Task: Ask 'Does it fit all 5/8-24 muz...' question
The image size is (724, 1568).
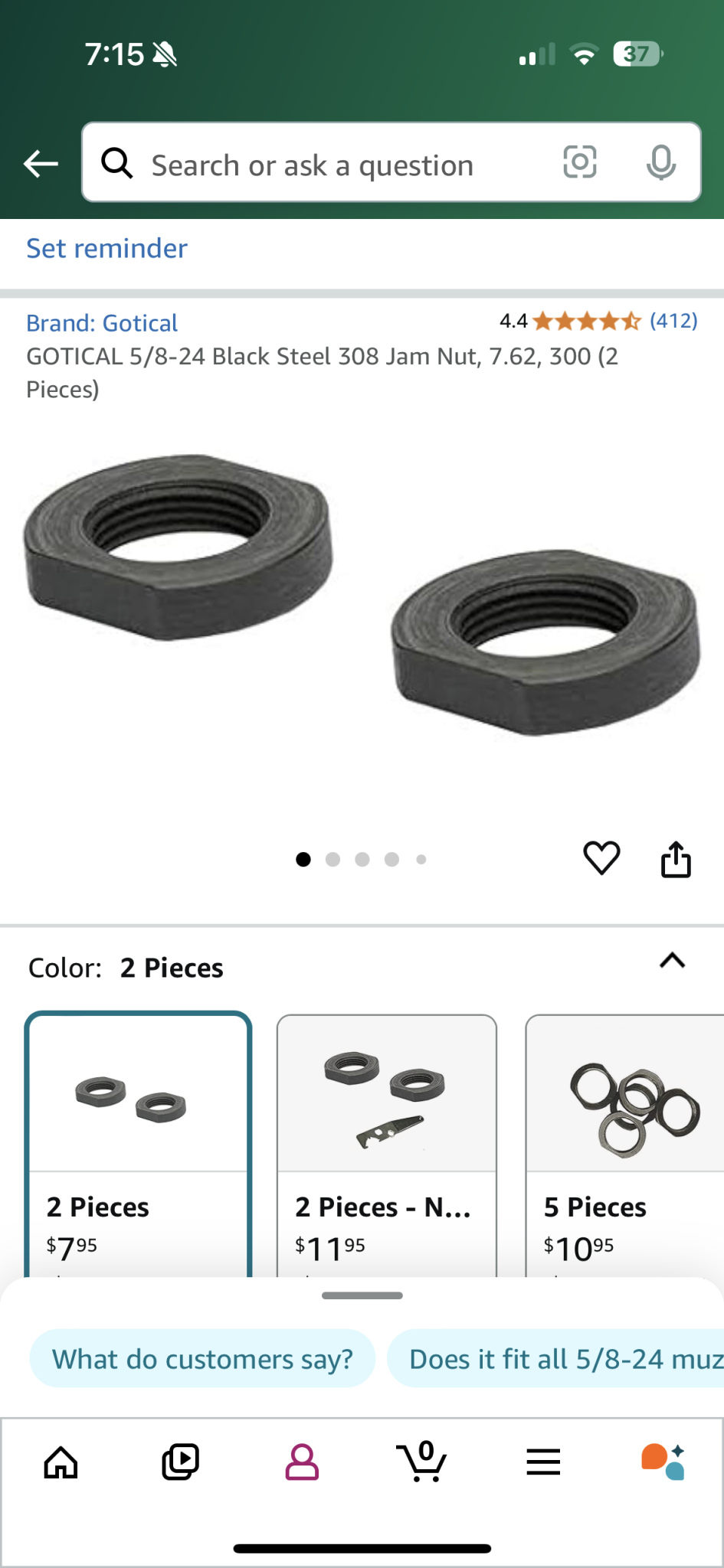Action: 563,1359
